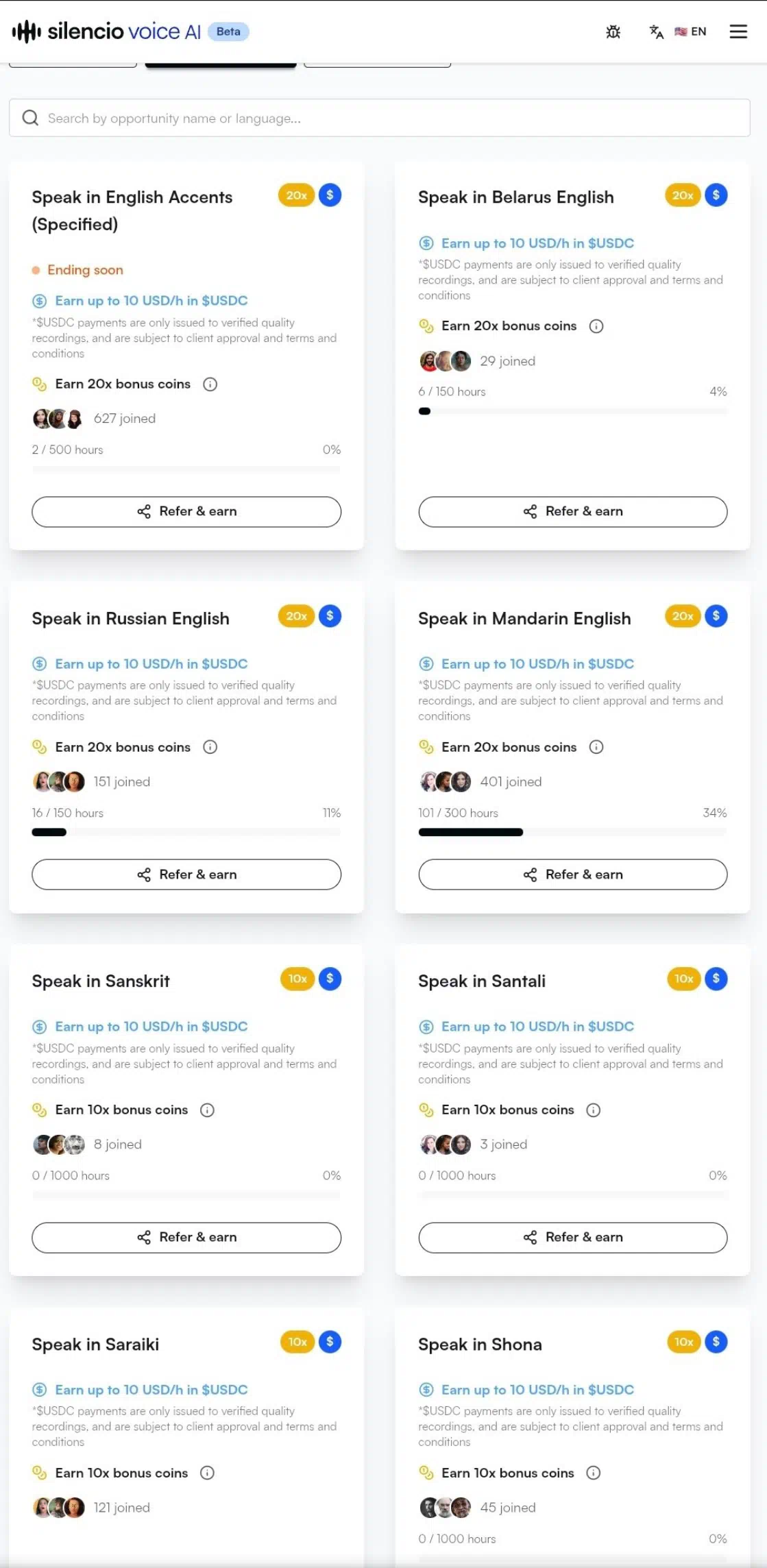
Task: Show bonus coins info for Sanskrit
Action: tap(207, 1110)
